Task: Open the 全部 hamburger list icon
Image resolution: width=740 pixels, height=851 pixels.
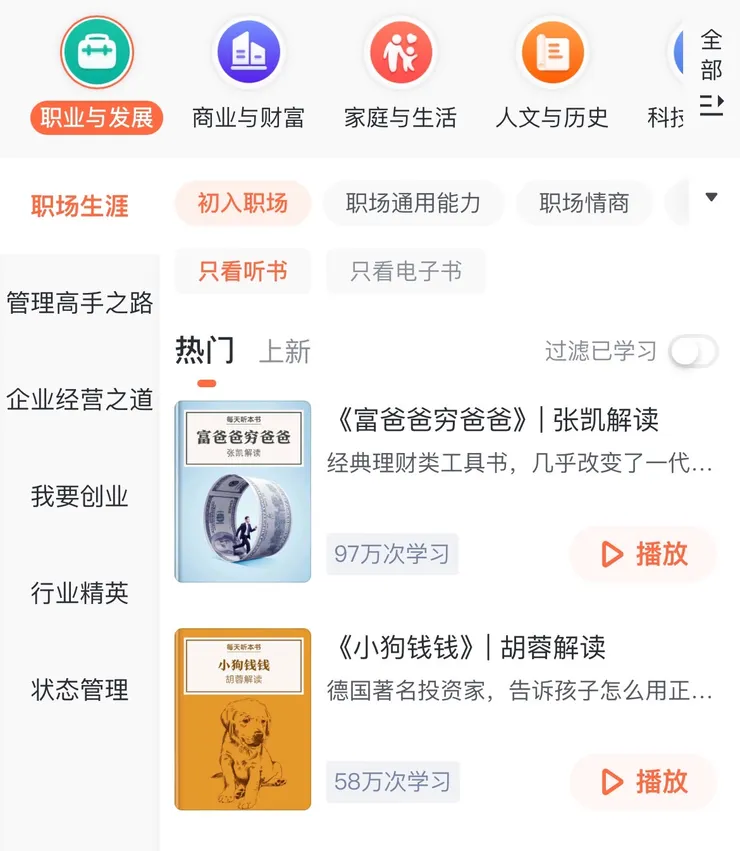Action: pos(712,106)
